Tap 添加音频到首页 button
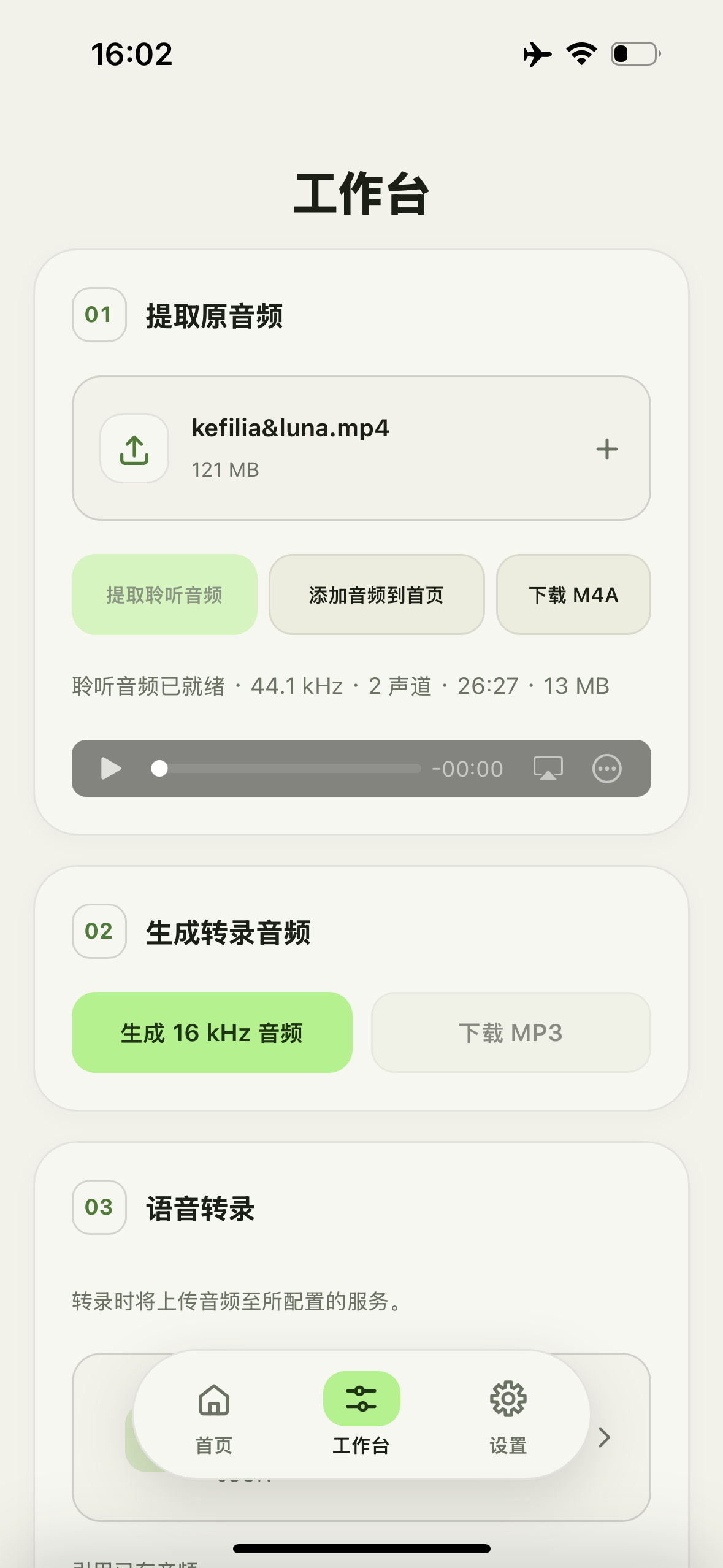Image resolution: width=723 pixels, height=1568 pixels. [x=377, y=594]
